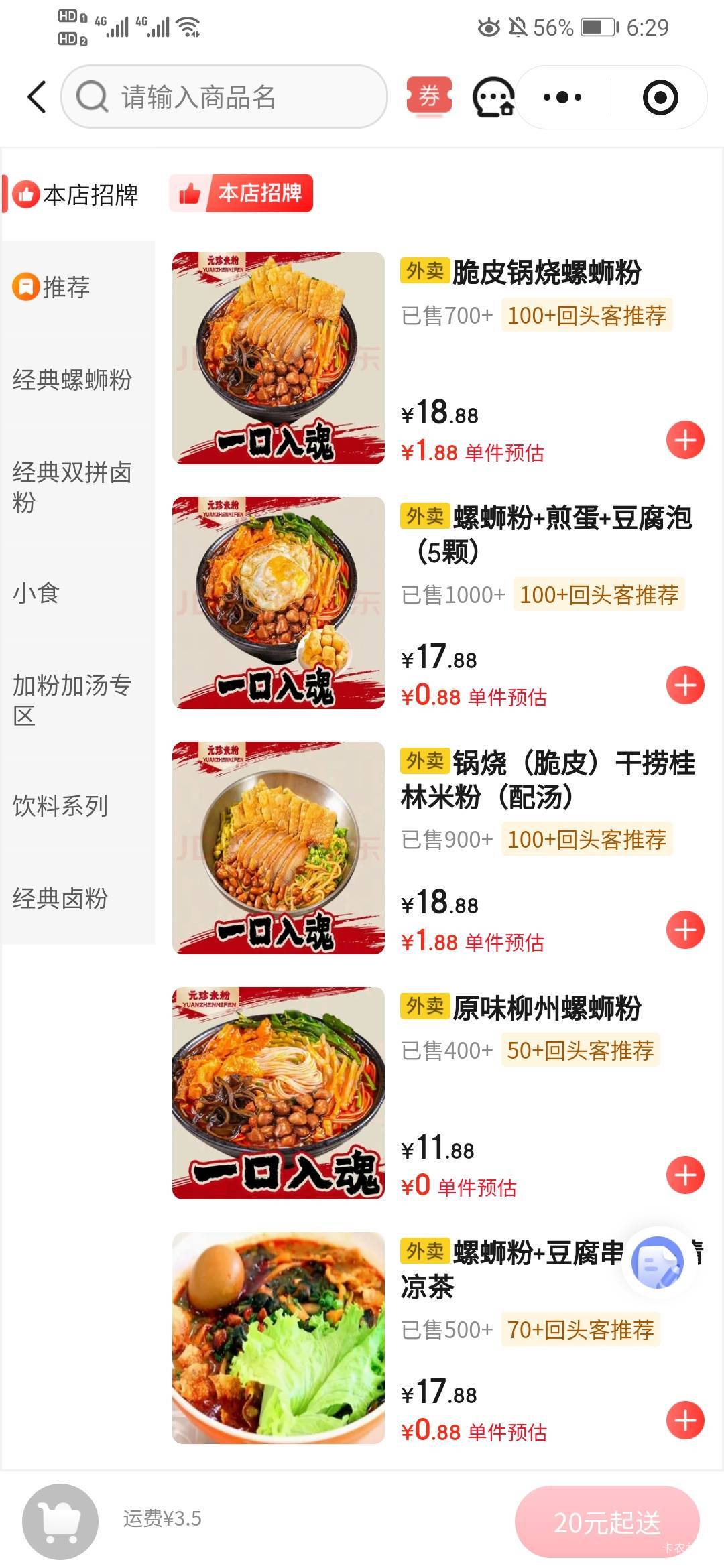Select the 本店招牌 category

[78, 195]
